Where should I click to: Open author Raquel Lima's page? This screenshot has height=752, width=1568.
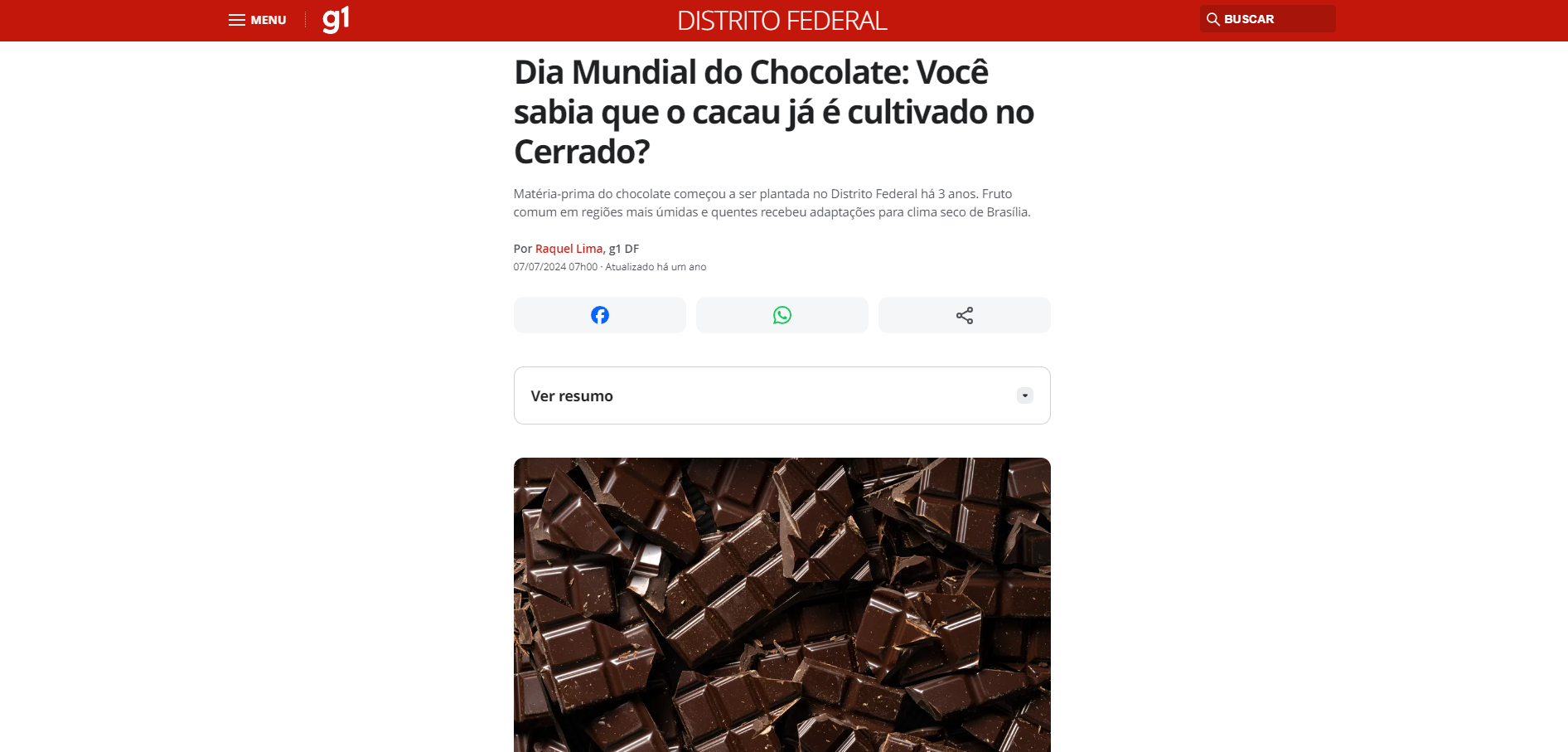pos(569,249)
